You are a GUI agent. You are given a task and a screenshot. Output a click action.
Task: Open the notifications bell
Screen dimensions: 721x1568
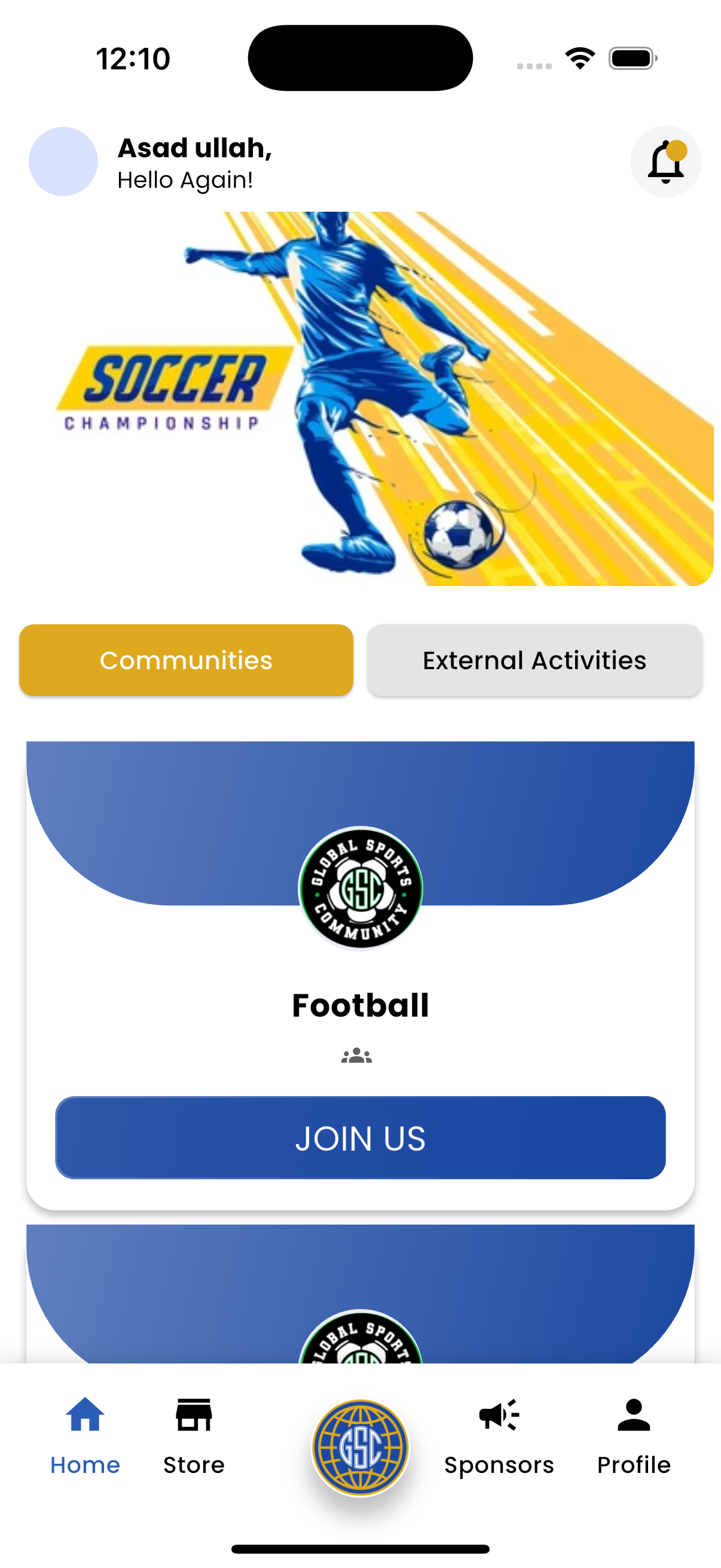point(665,162)
